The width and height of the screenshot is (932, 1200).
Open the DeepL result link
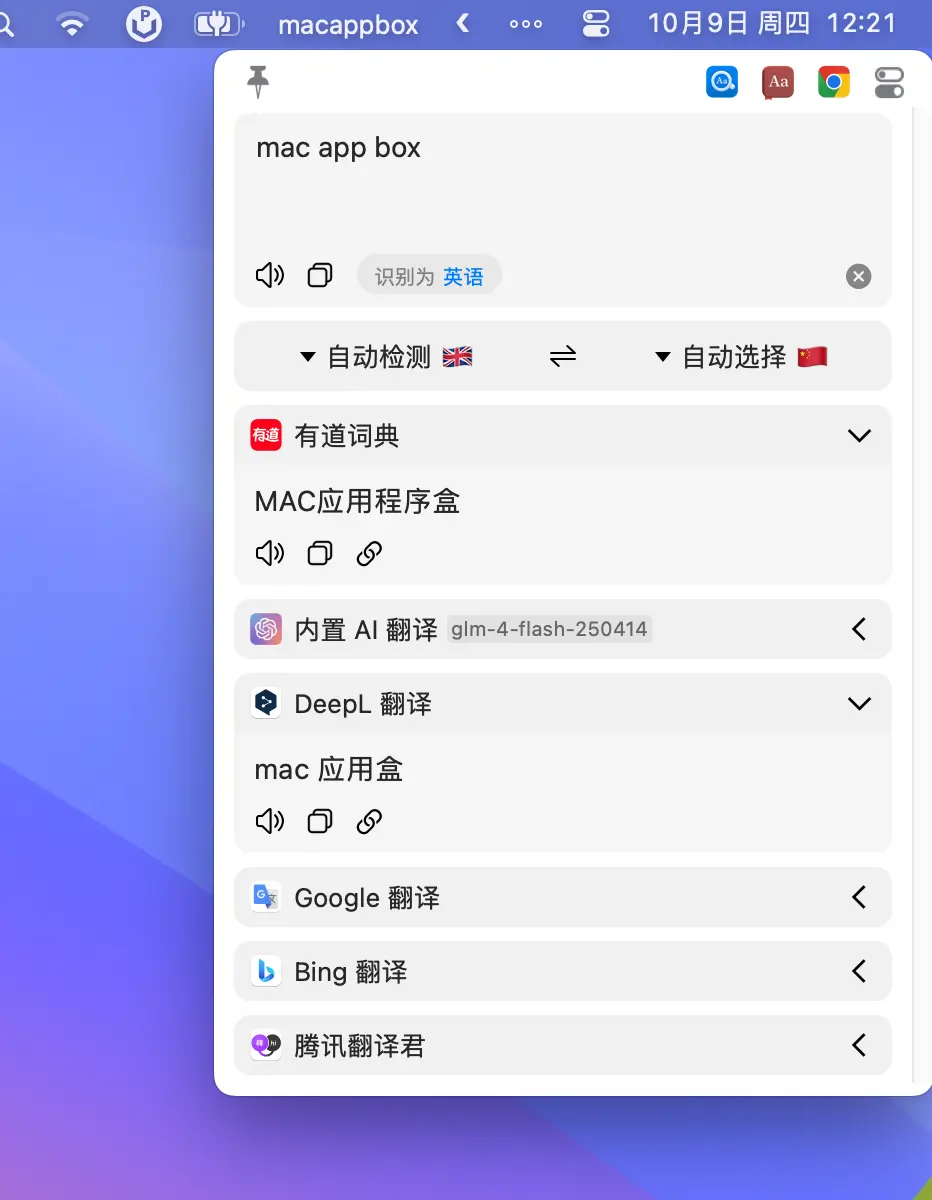[369, 821]
